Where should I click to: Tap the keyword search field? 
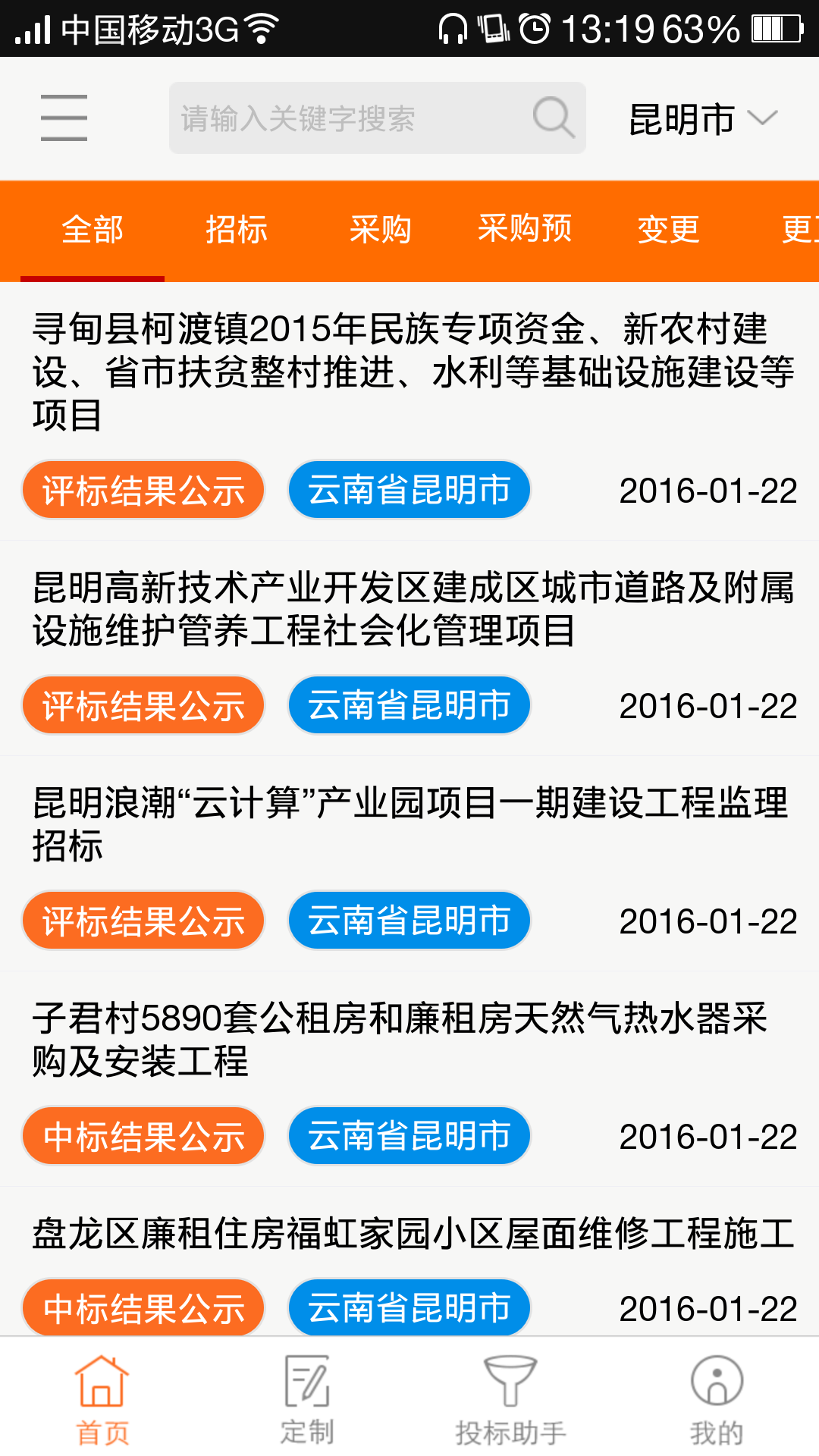349,118
